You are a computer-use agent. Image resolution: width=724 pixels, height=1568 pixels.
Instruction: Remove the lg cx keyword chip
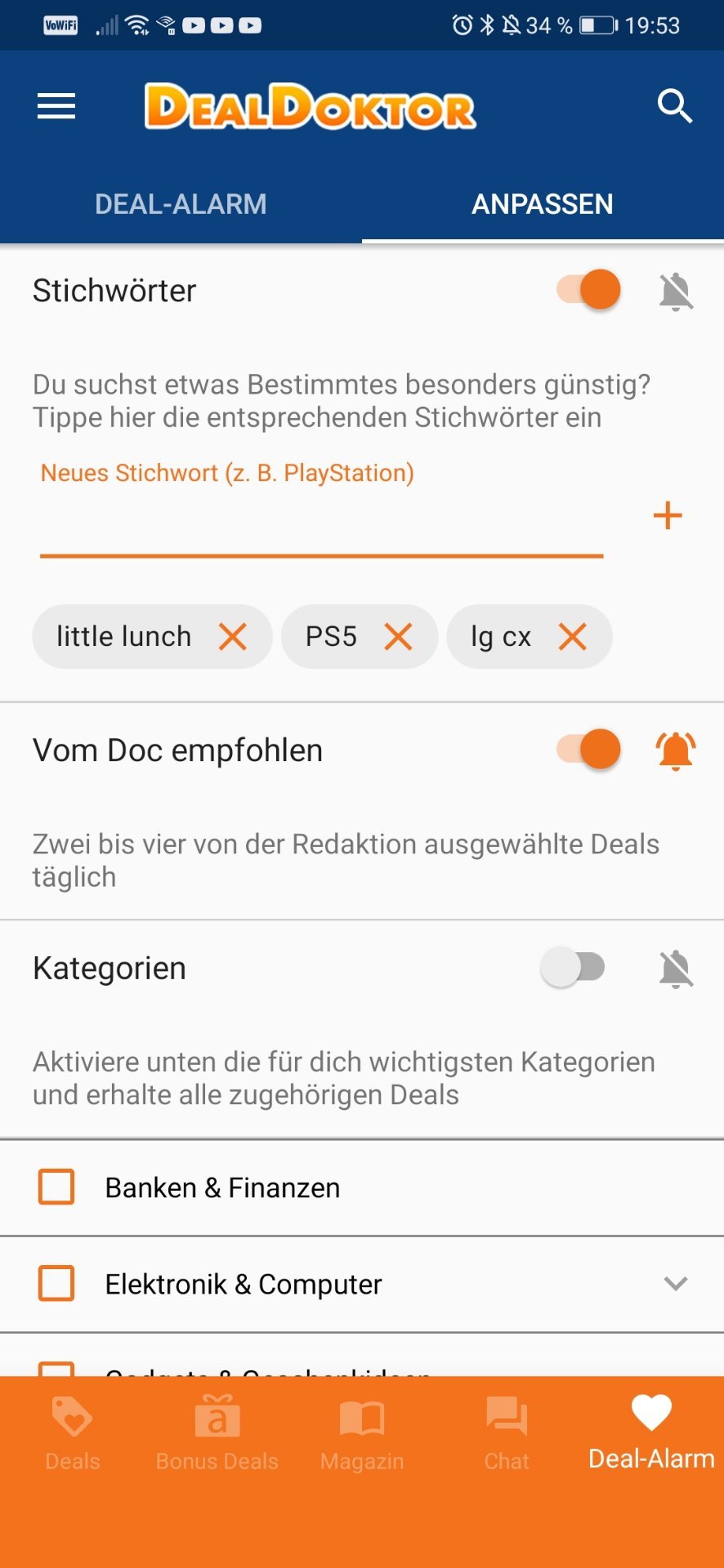(572, 636)
